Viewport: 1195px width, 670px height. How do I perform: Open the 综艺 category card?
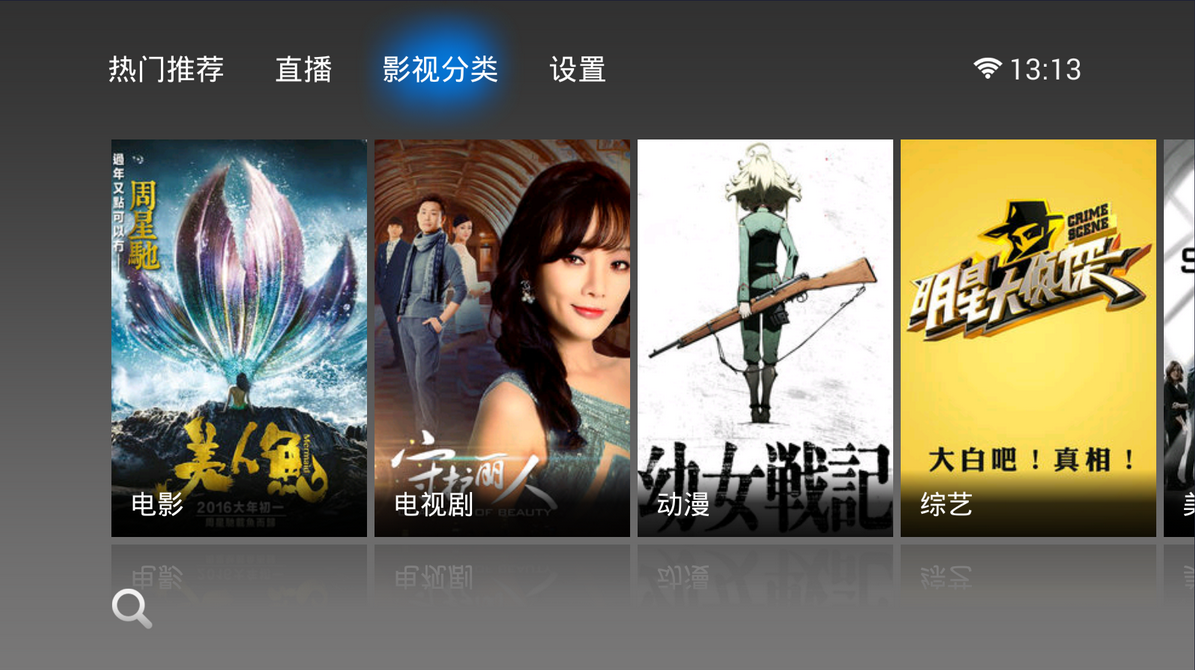pyautogui.click(x=1028, y=338)
